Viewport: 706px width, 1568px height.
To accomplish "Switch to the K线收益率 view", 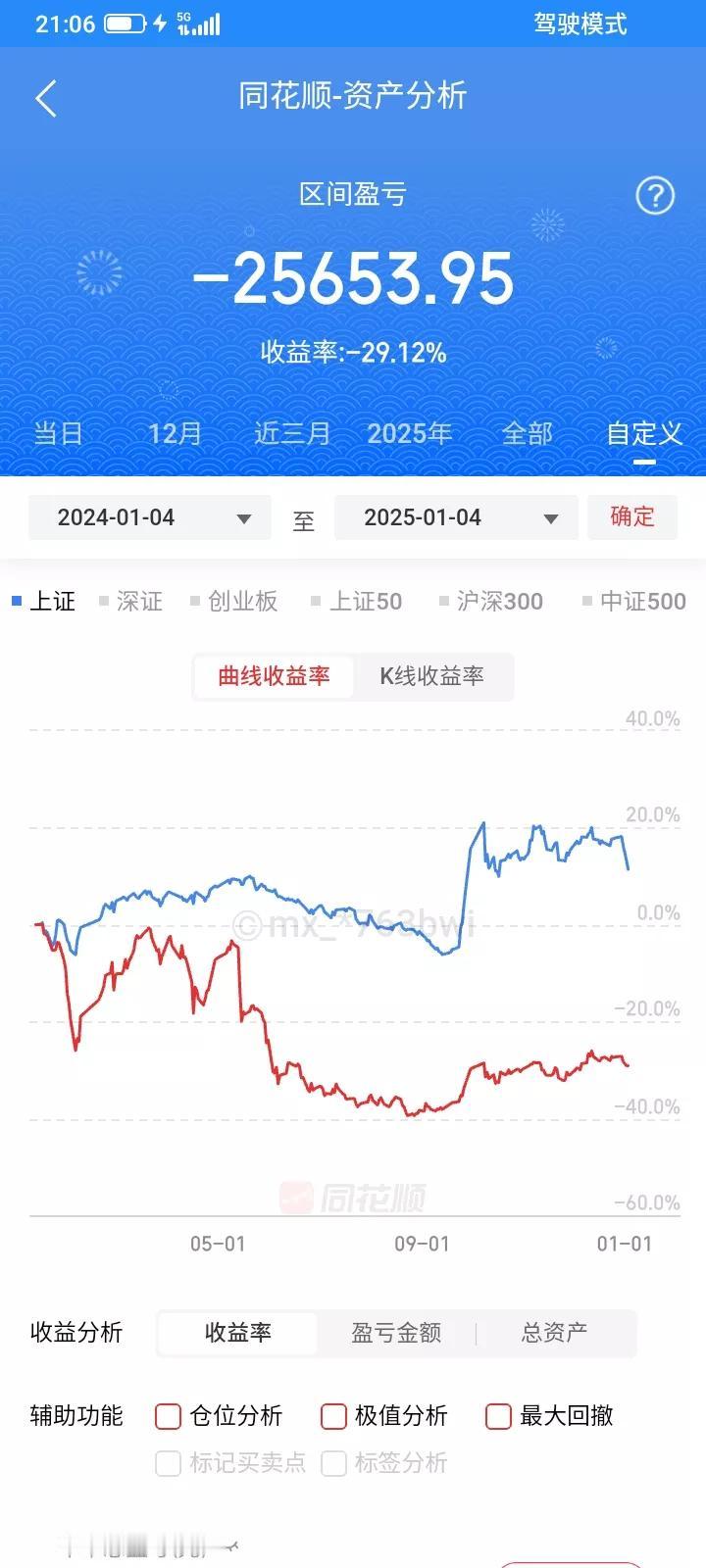I will [433, 676].
